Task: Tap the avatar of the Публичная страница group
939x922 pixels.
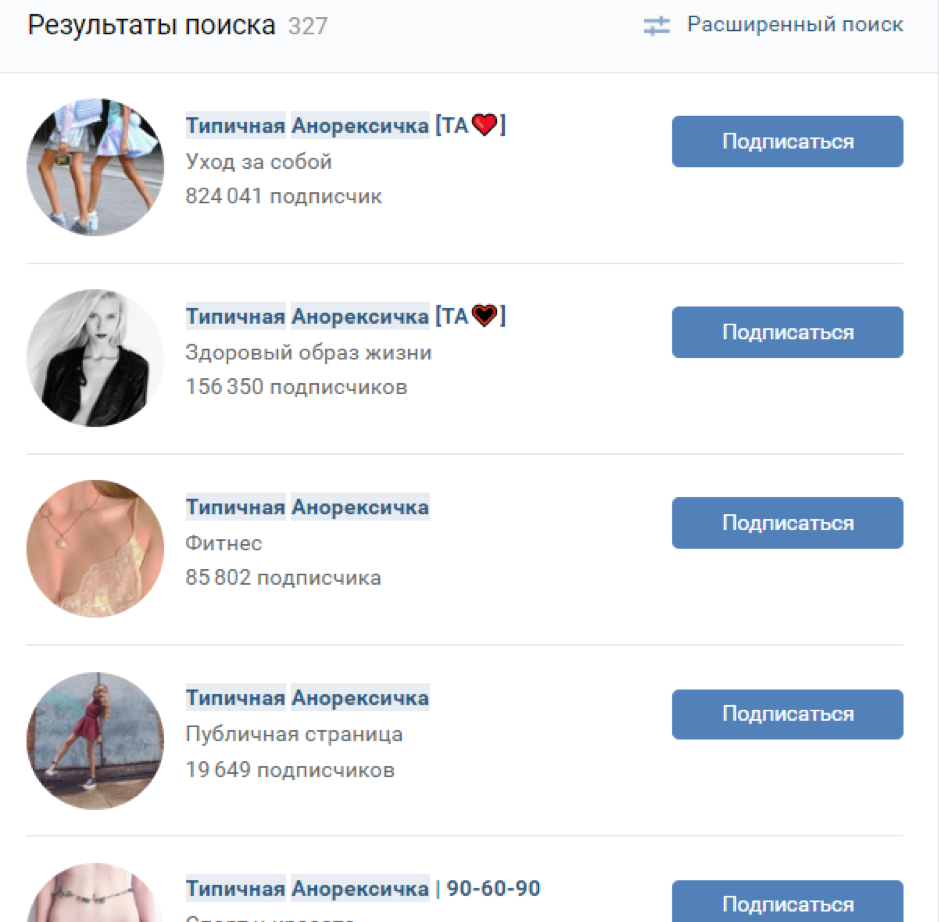Action: (95, 740)
